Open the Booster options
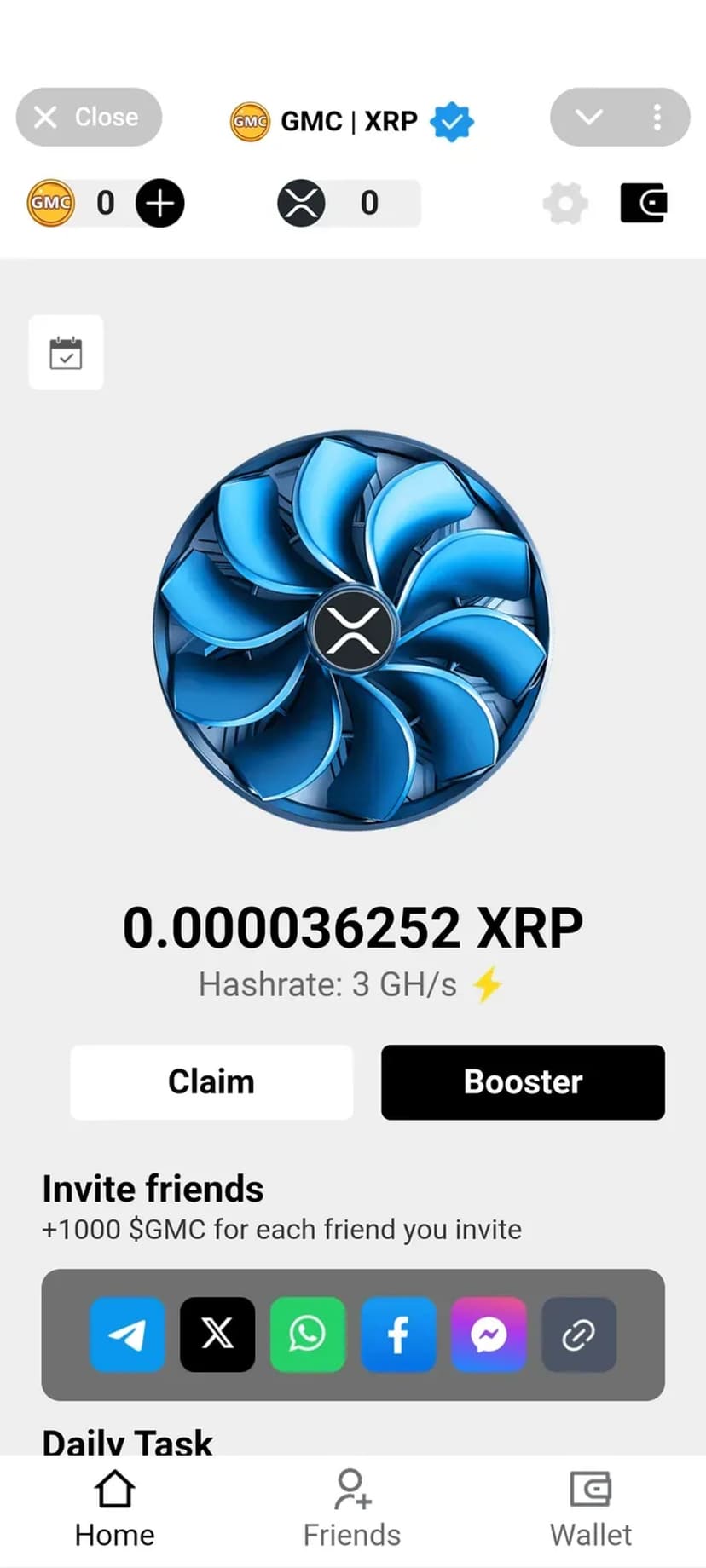The image size is (706, 1568). pyautogui.click(x=523, y=1081)
